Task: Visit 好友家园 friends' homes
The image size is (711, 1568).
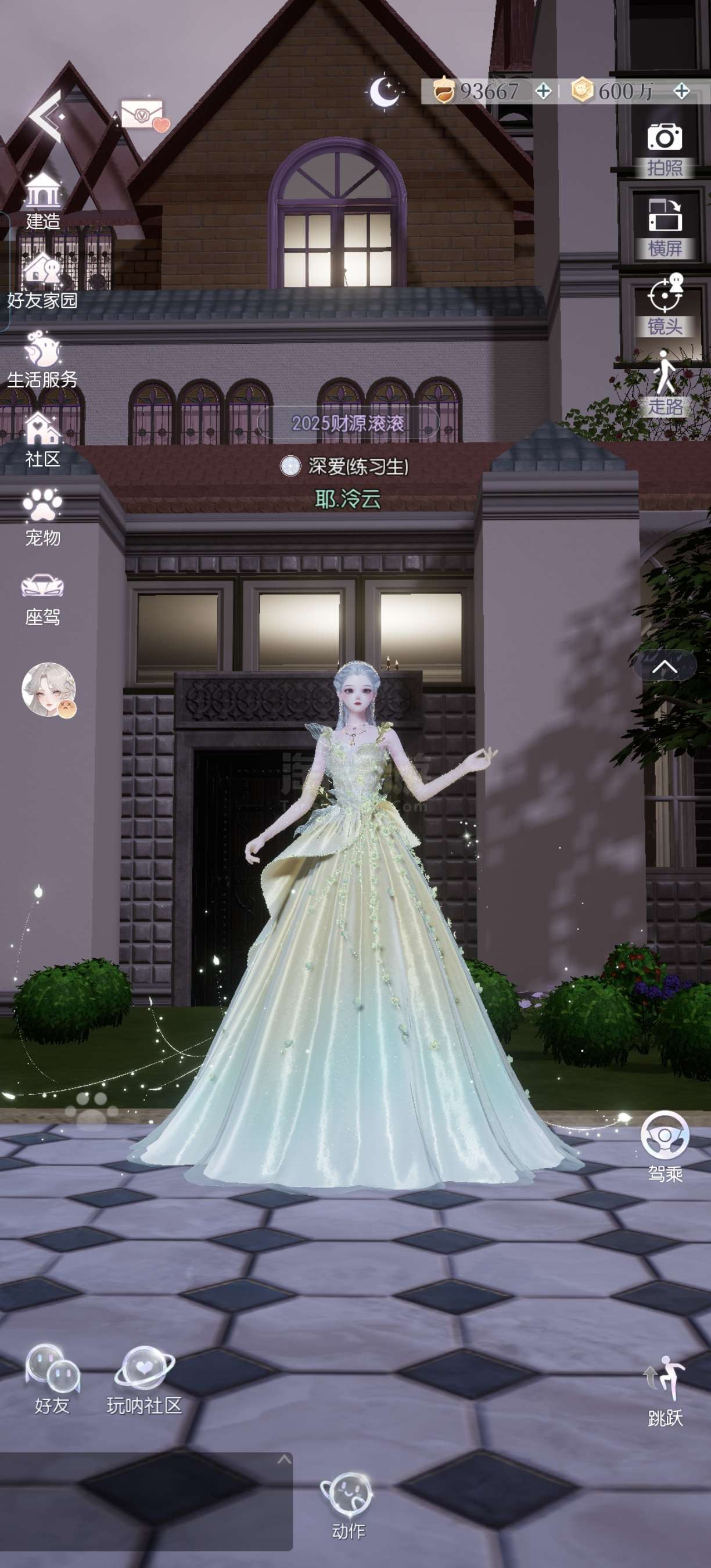Action: pos(42,280)
